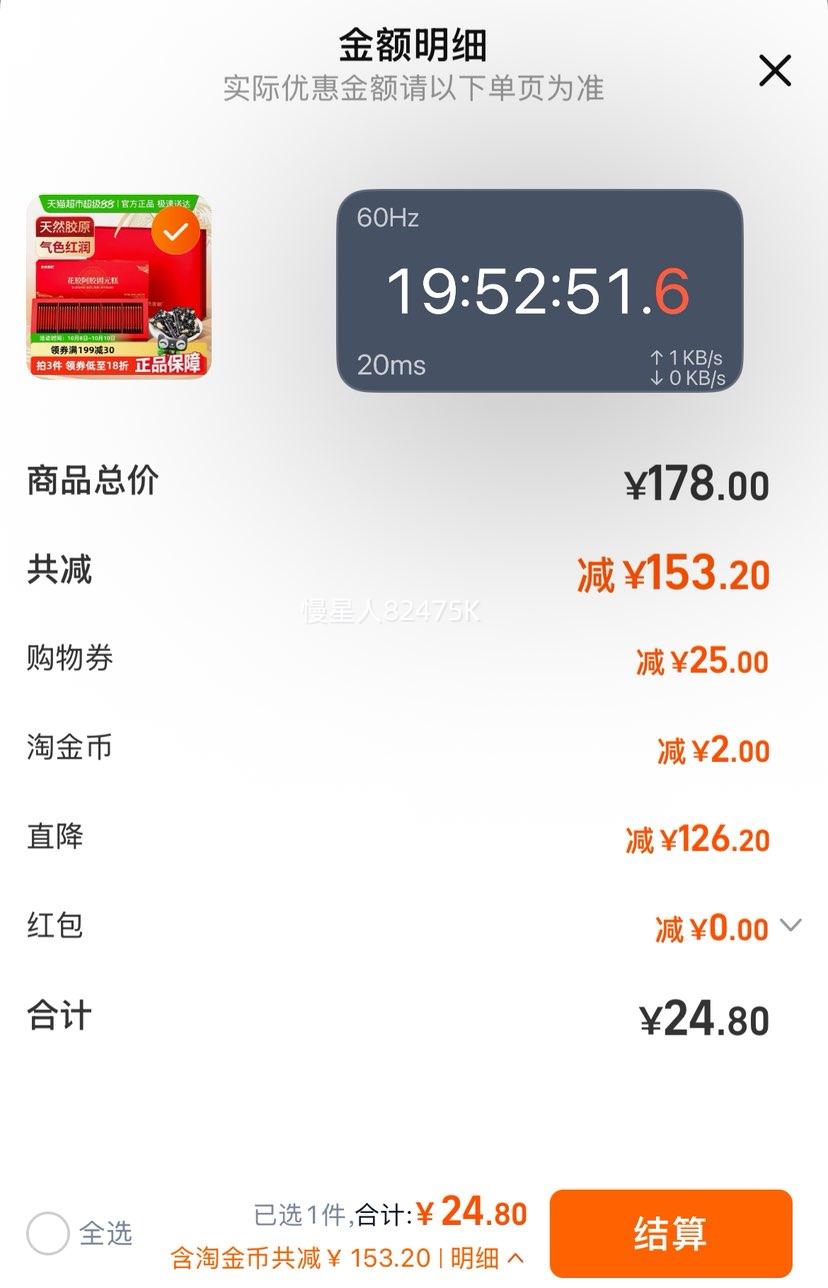Screen dimensions: 828x1288
Task: Expand the 红包 discount row
Action: pos(790,925)
